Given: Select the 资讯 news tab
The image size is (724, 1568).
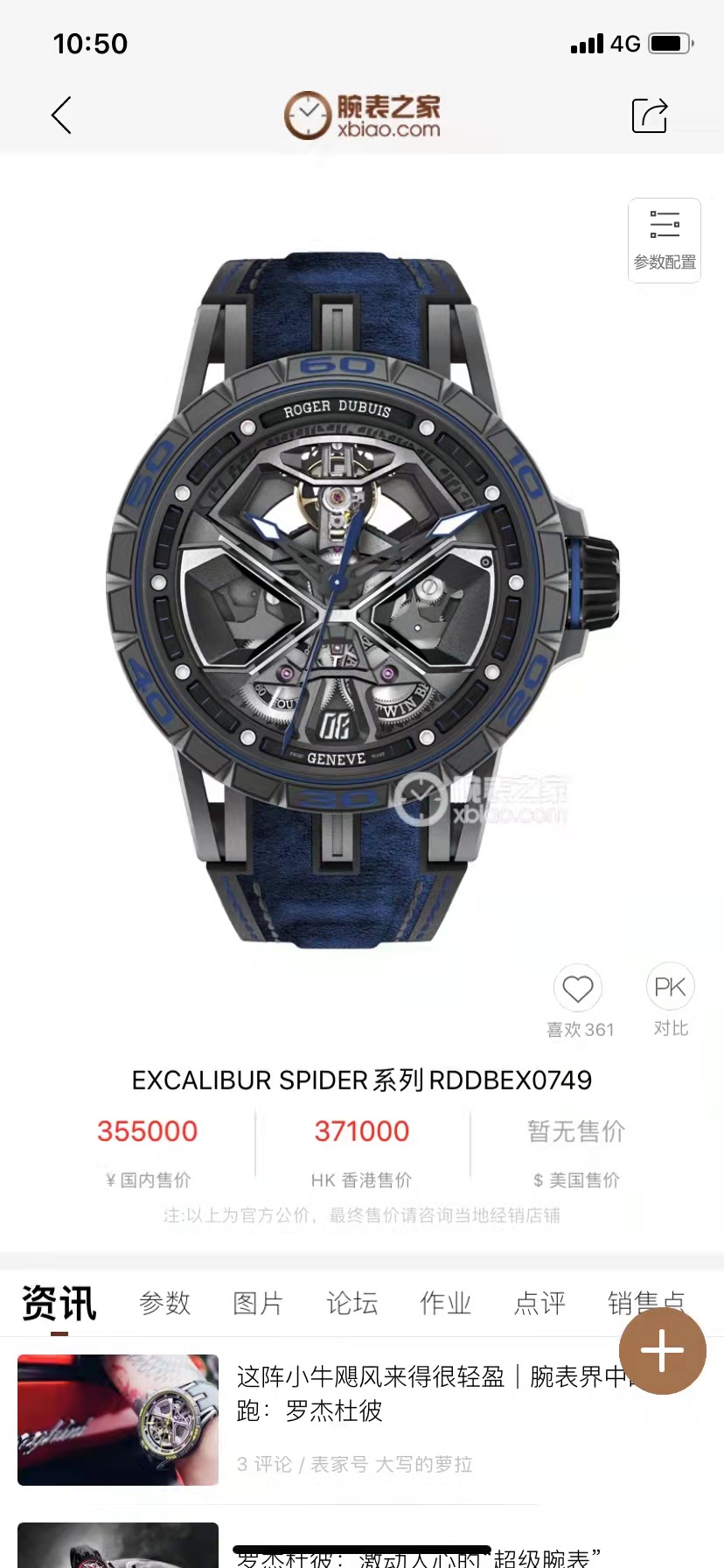Looking at the screenshot, I should (59, 1303).
